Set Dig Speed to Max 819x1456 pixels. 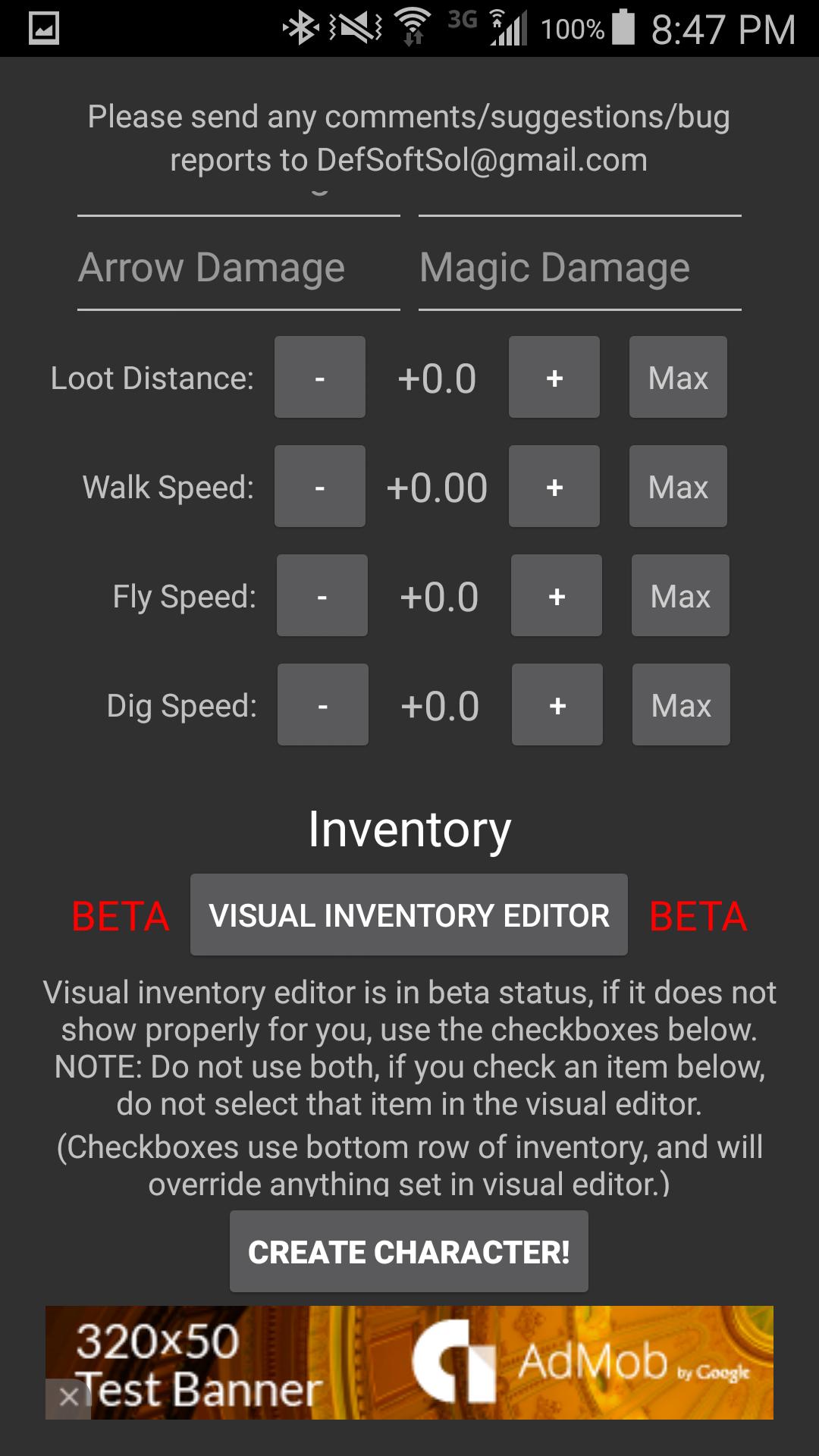pyautogui.click(x=680, y=704)
